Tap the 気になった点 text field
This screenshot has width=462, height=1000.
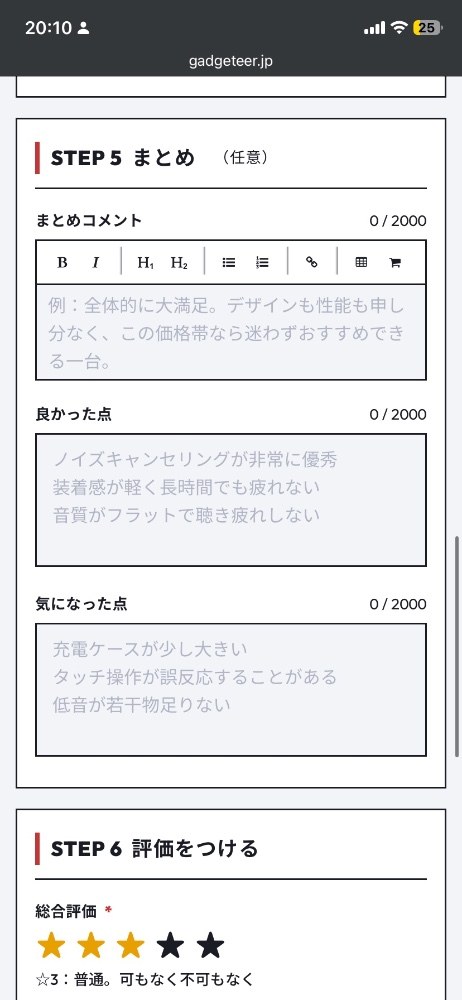(x=231, y=689)
